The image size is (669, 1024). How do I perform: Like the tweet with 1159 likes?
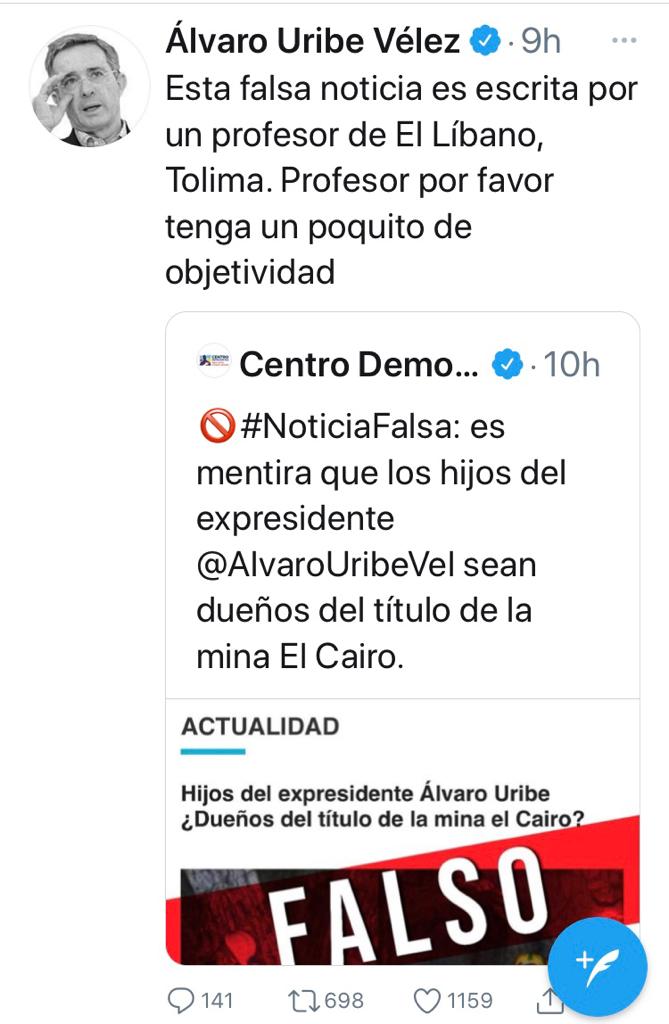[x=428, y=999]
